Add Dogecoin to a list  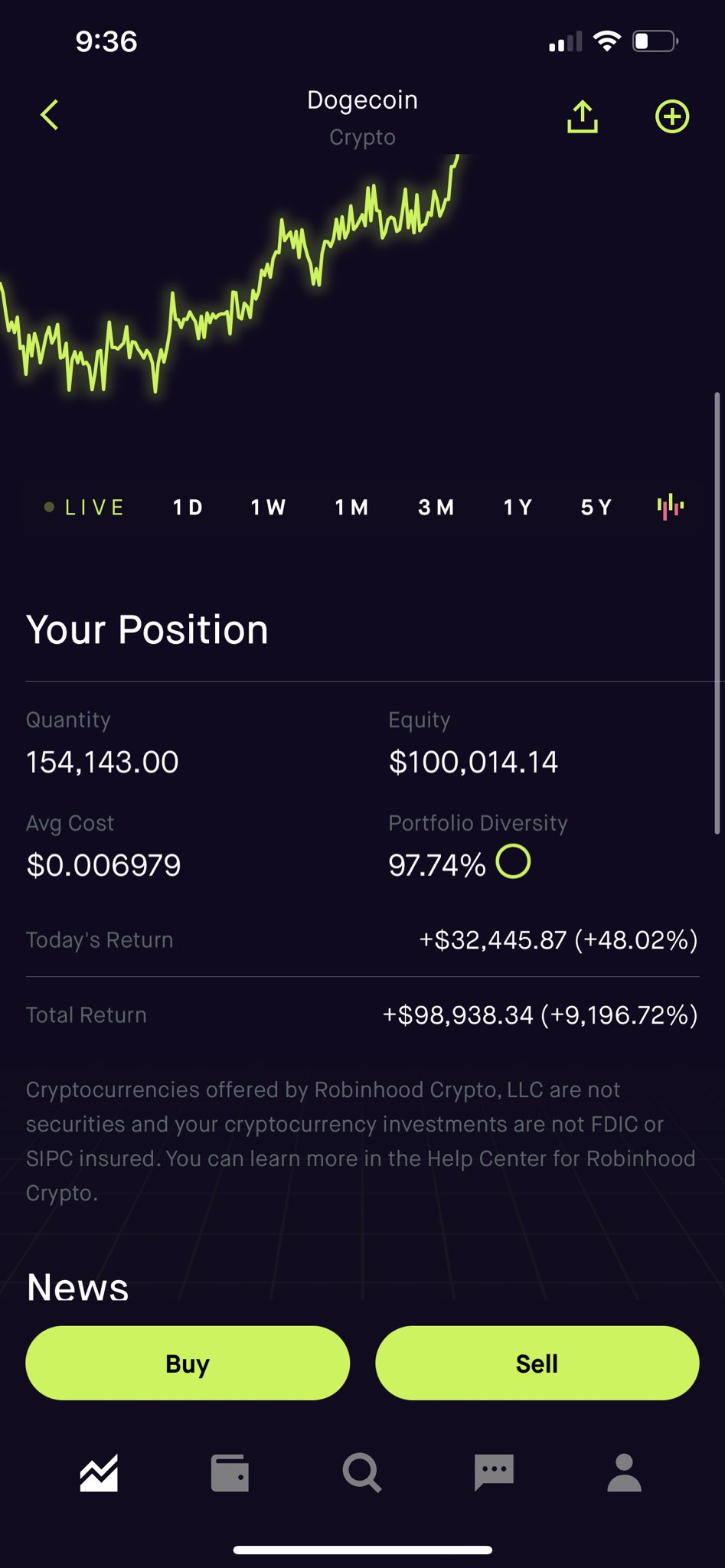pos(672,116)
